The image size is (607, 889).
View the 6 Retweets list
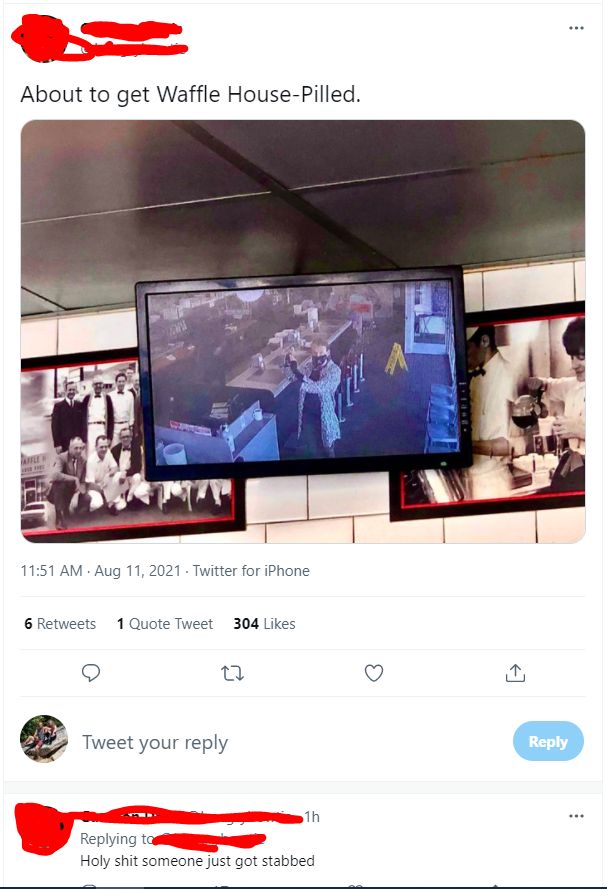click(x=60, y=624)
